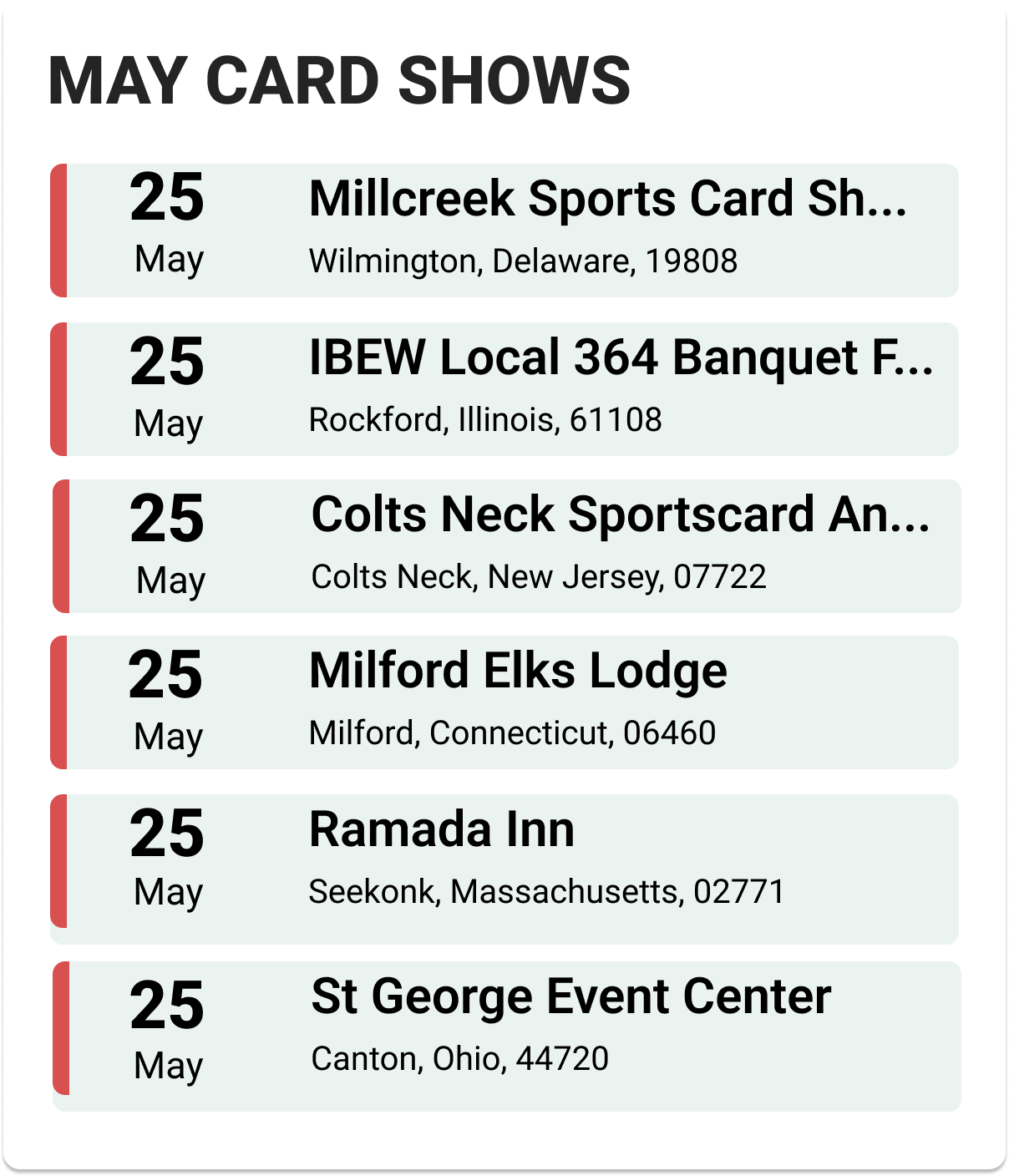Viewport: 1009px width, 1176px height.
Task: Open the Millcreek Sports Card Show event
Action: (x=607, y=200)
